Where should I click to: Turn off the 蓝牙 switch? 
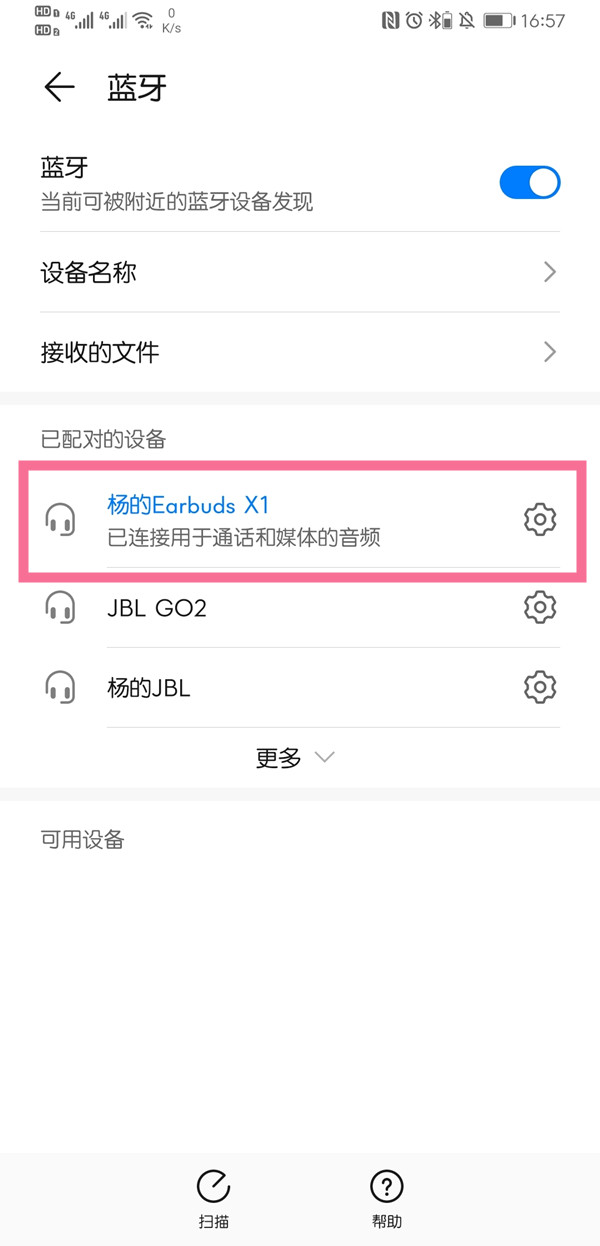[x=530, y=183]
